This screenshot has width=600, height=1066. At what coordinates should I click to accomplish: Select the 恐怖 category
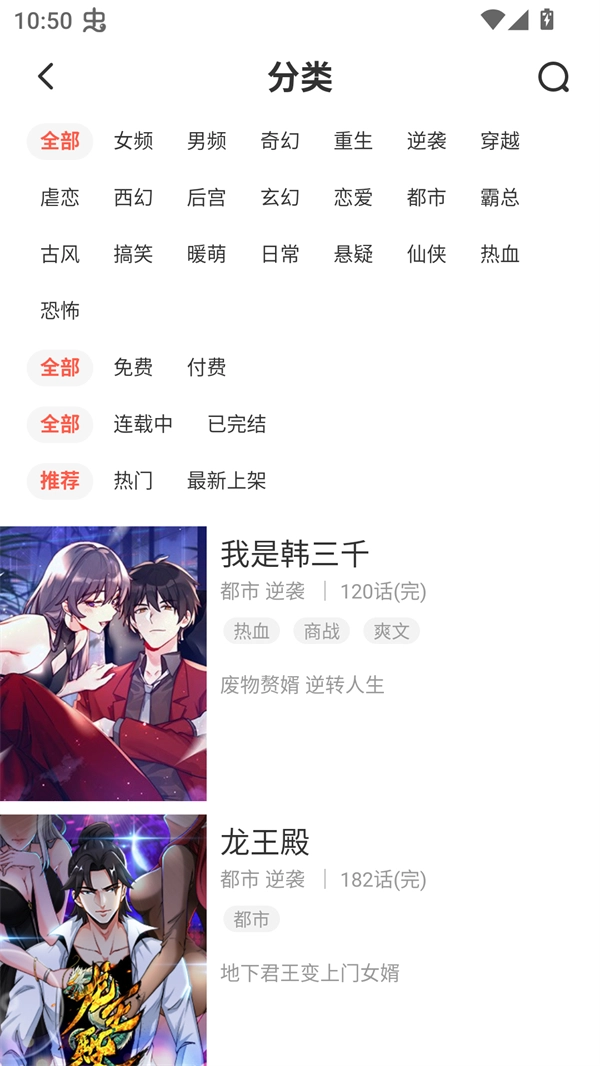[60, 311]
